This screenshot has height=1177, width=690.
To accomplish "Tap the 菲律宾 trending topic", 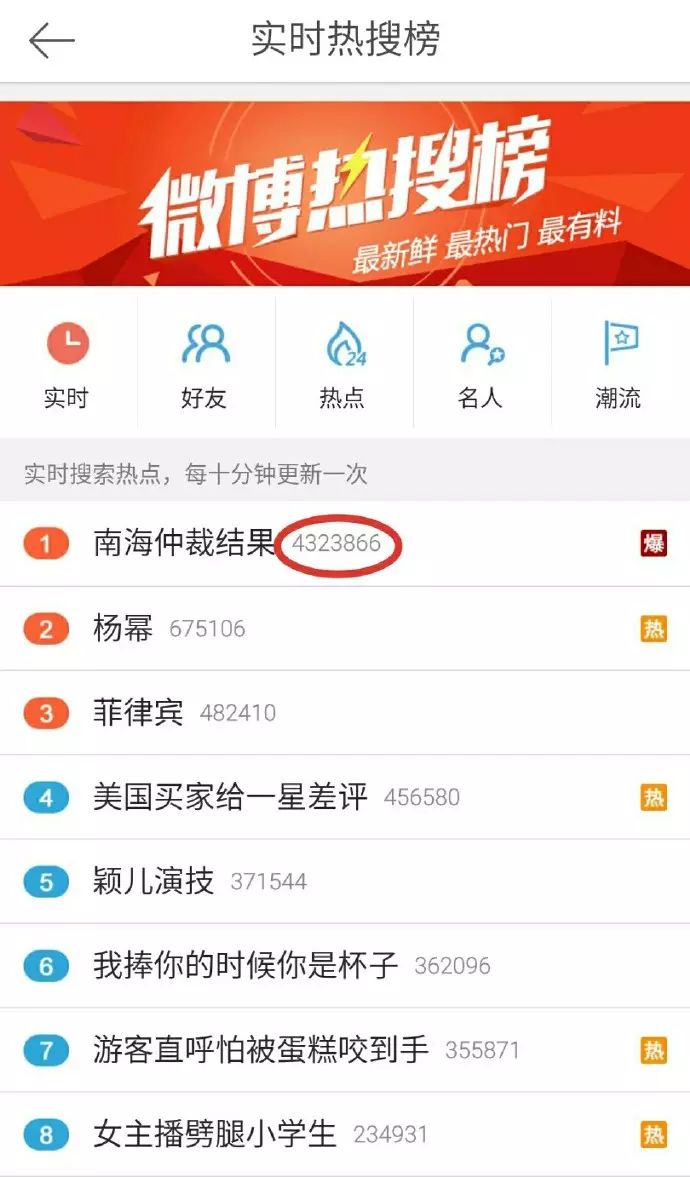I will [138, 713].
